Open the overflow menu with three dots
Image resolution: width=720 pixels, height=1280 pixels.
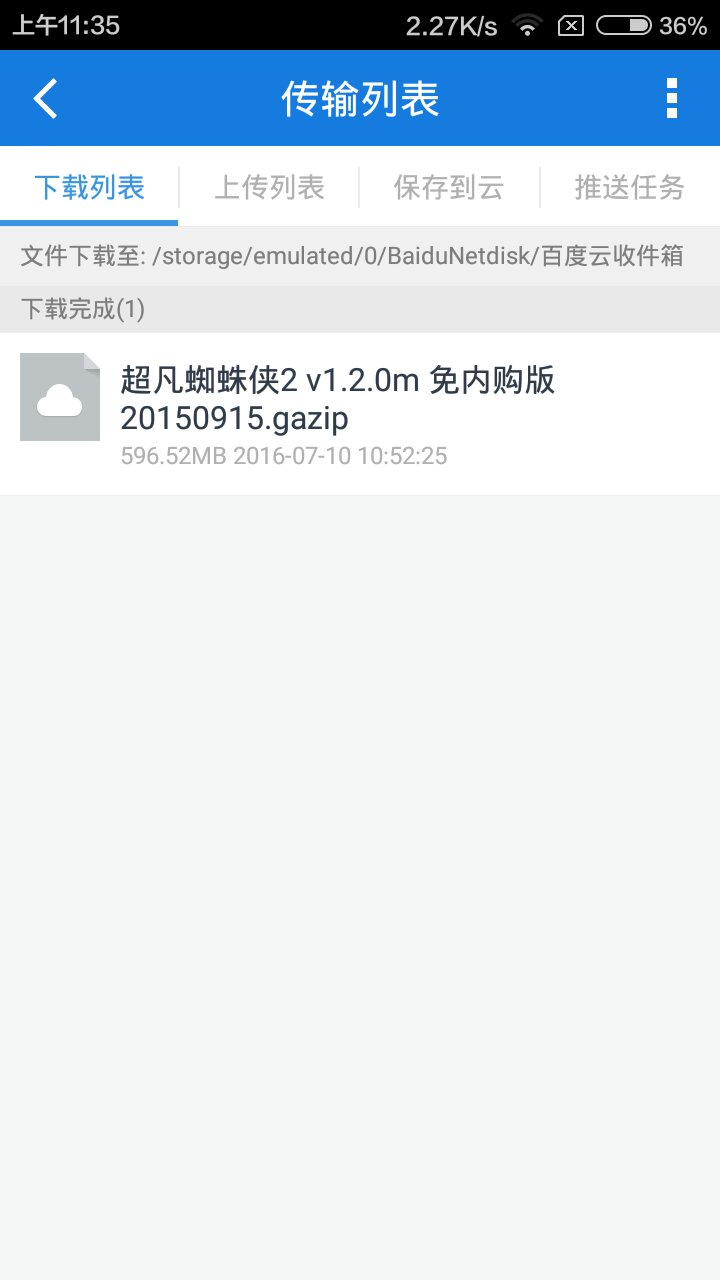[672, 96]
